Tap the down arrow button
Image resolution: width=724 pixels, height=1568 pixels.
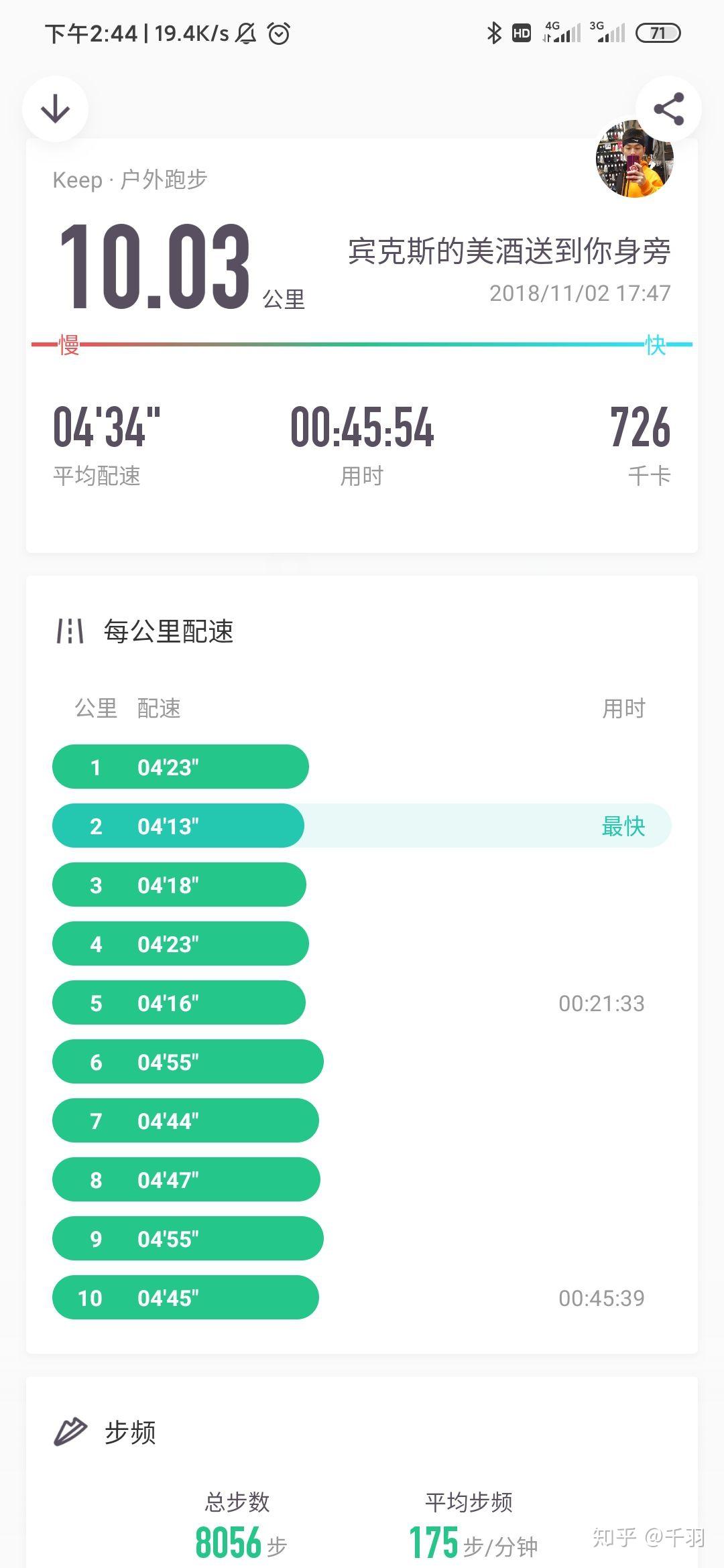pyautogui.click(x=55, y=109)
